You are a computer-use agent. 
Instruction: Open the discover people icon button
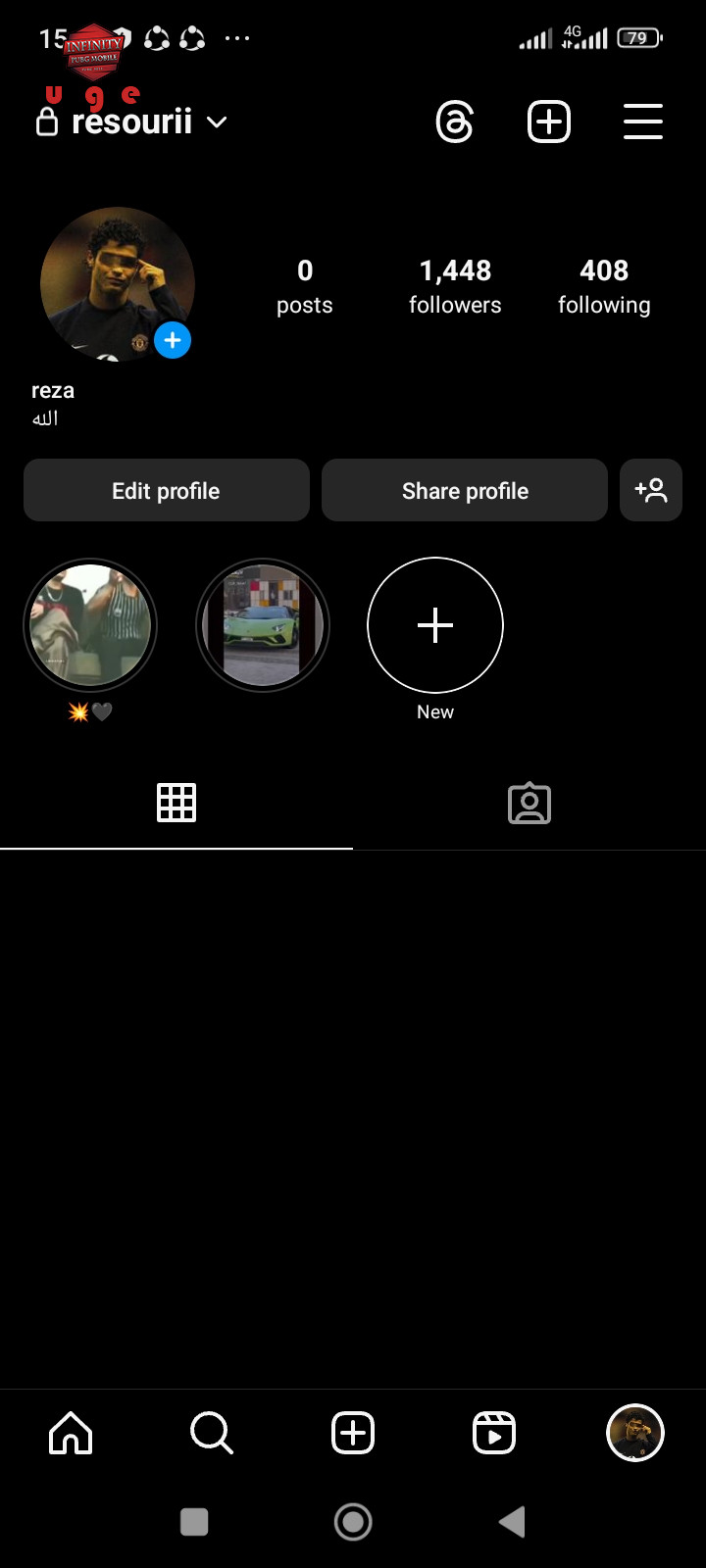(651, 490)
